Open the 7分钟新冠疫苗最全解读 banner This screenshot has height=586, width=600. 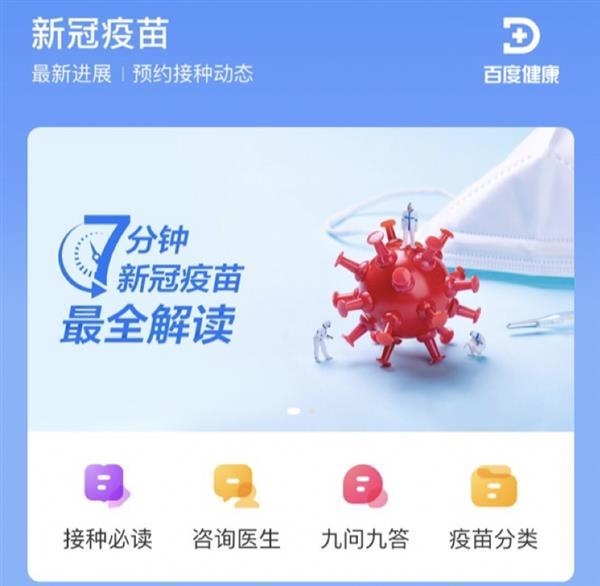(300, 280)
